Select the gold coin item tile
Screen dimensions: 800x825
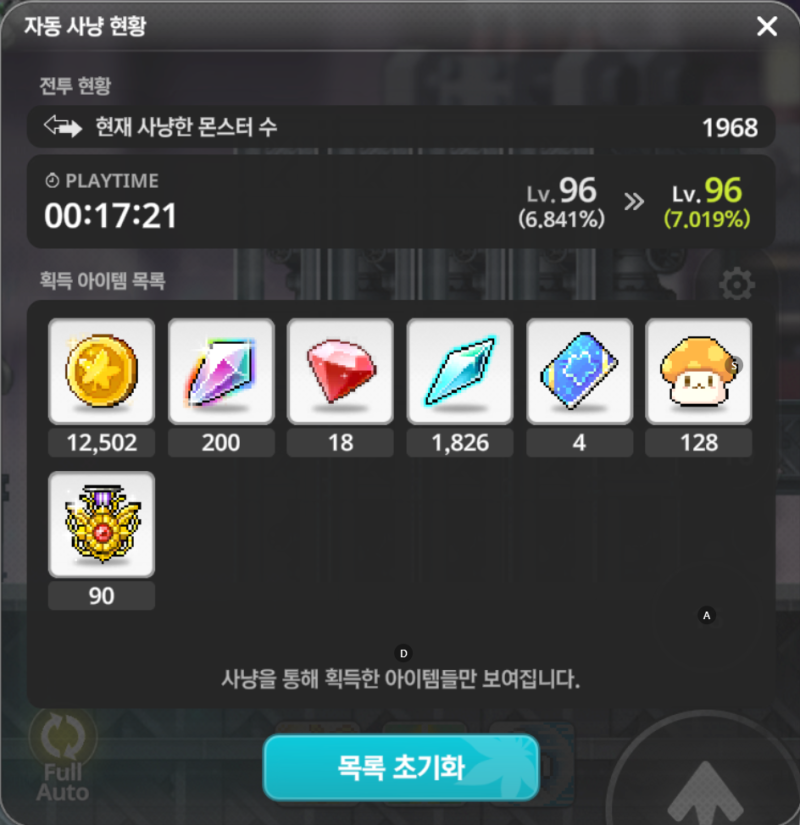(101, 371)
